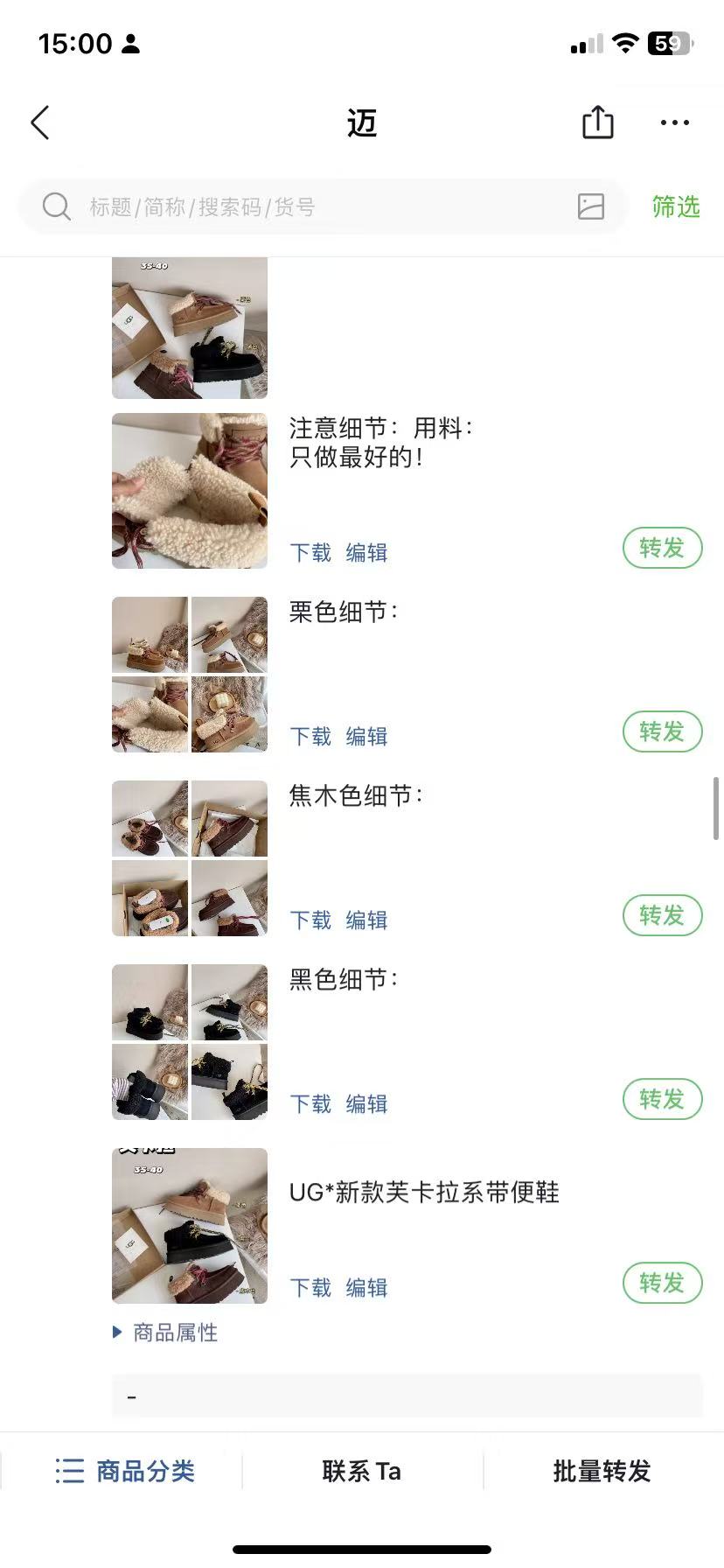724x1568 pixels.
Task: Edit the 栗色细节 post
Action: click(x=366, y=737)
